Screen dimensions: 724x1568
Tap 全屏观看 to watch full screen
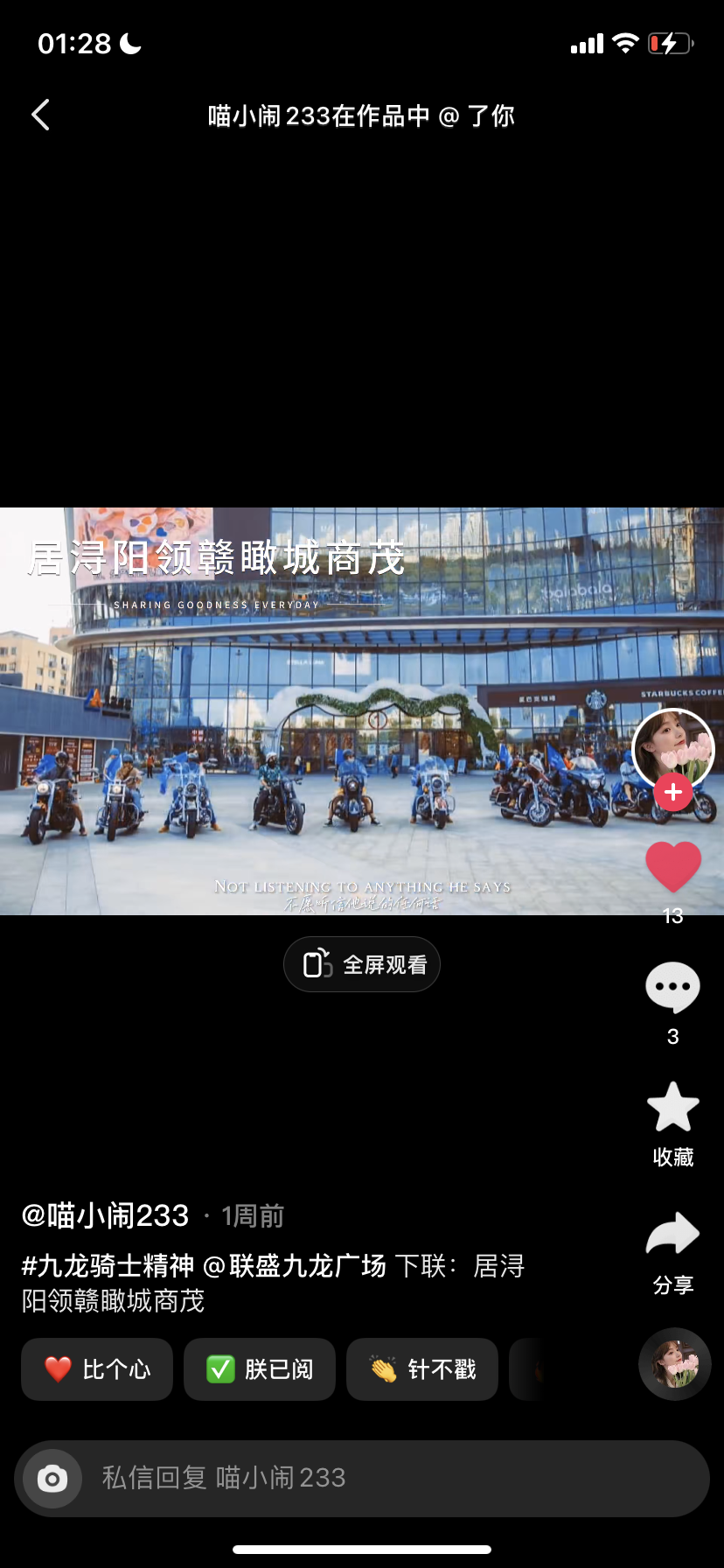tap(362, 964)
